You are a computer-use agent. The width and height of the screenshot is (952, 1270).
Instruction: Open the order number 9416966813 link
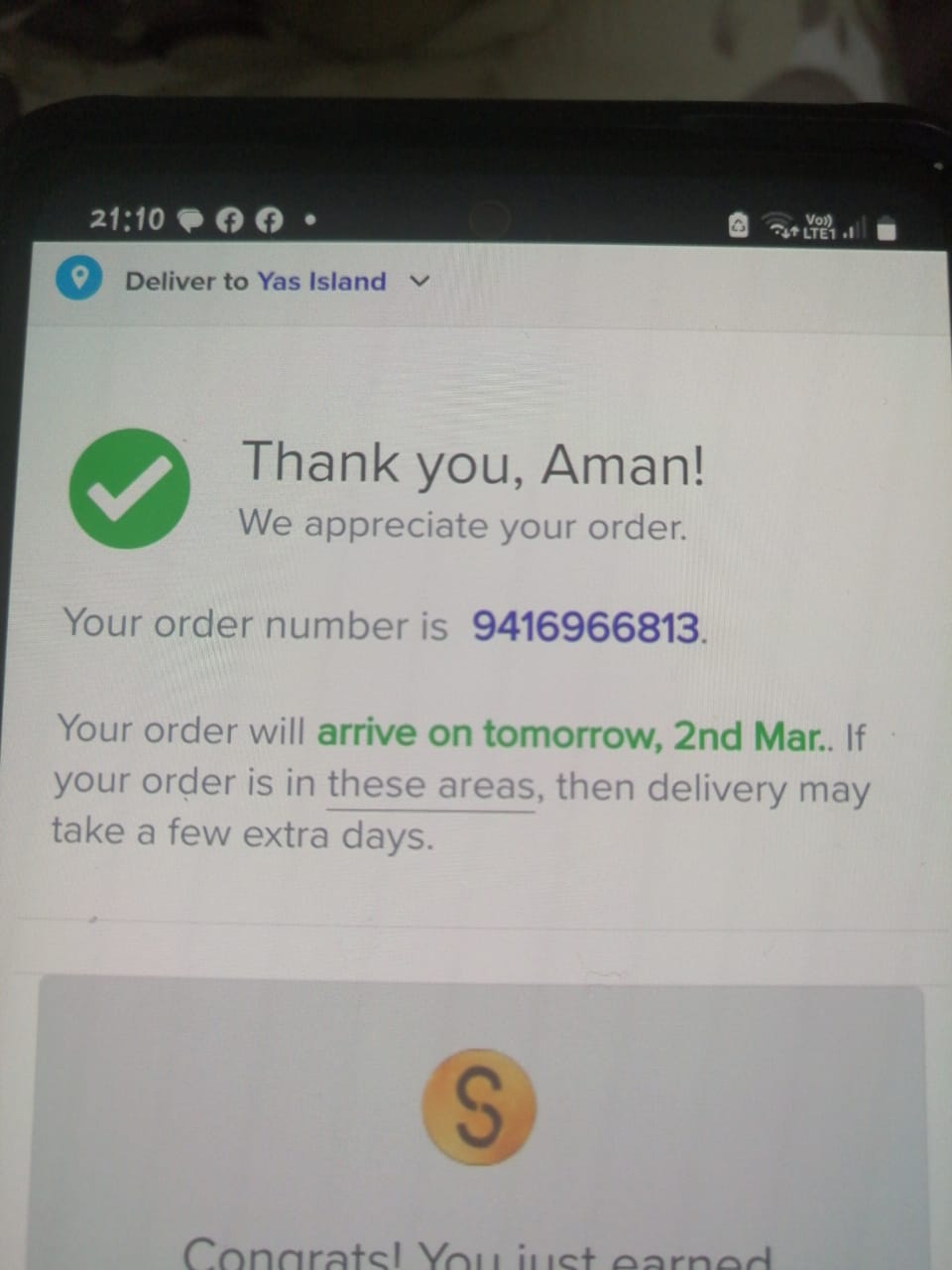click(x=585, y=627)
